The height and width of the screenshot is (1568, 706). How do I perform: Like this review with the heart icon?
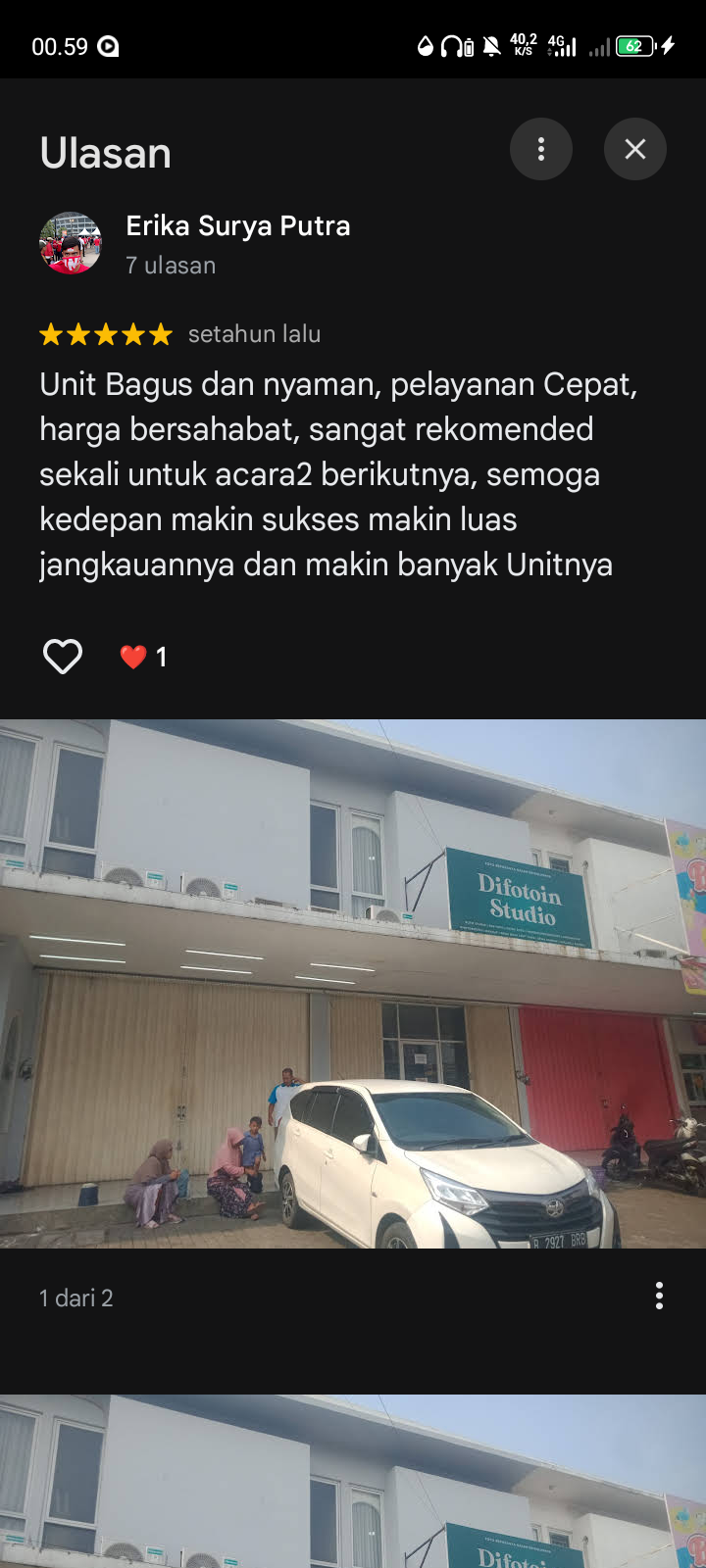[63, 657]
